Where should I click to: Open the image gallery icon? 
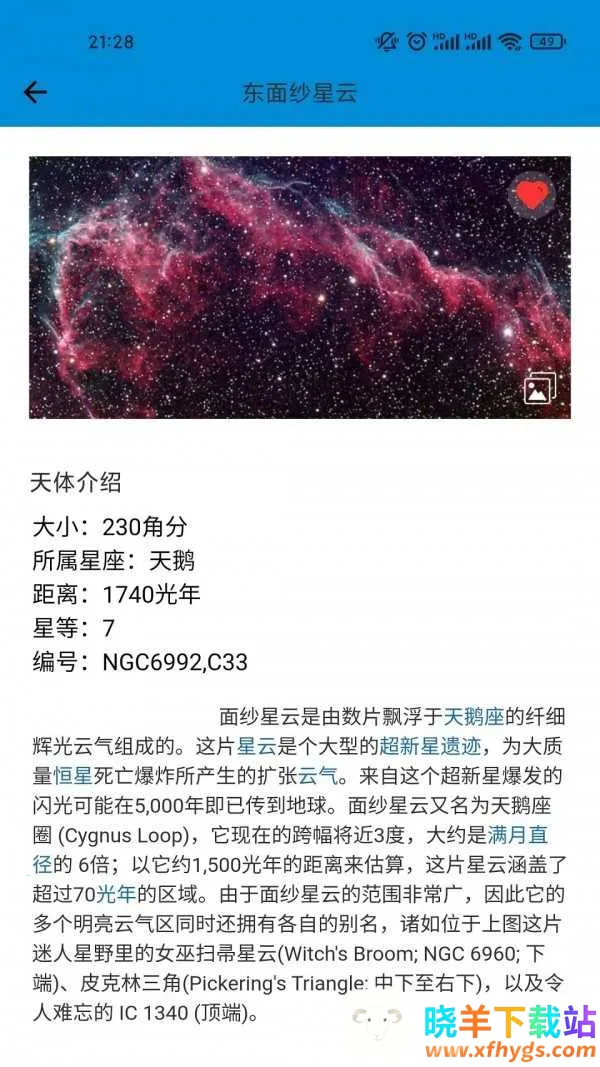click(540, 388)
